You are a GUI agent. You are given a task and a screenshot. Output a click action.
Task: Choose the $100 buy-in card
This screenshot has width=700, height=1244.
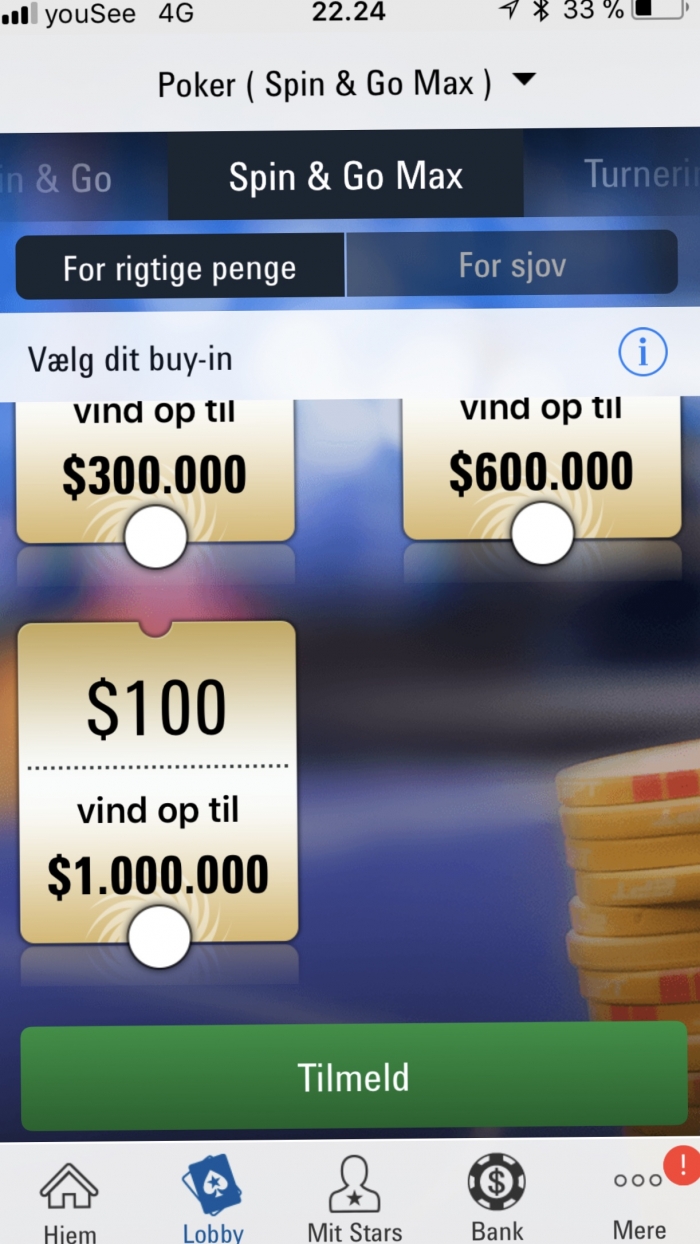157,780
